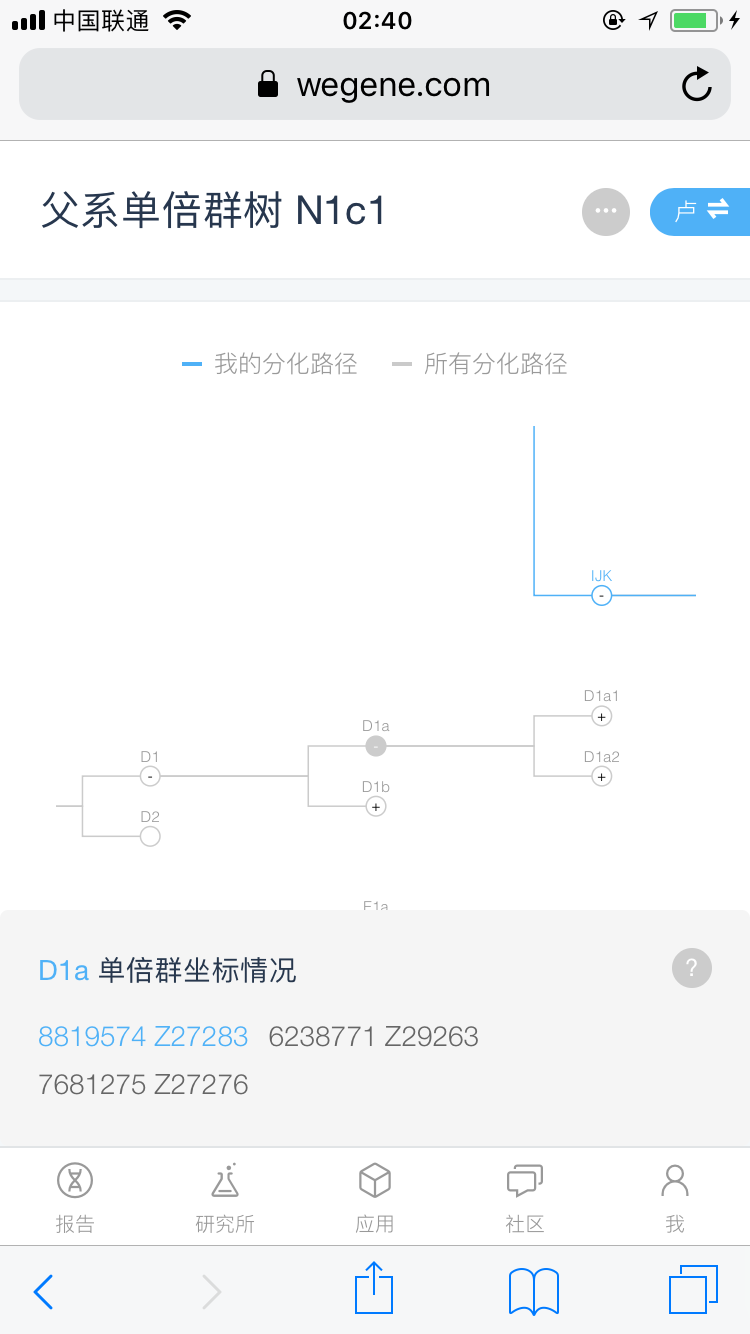Expand the D1a2 haplogroup node
Image resolution: width=750 pixels, height=1334 pixels.
point(601,776)
